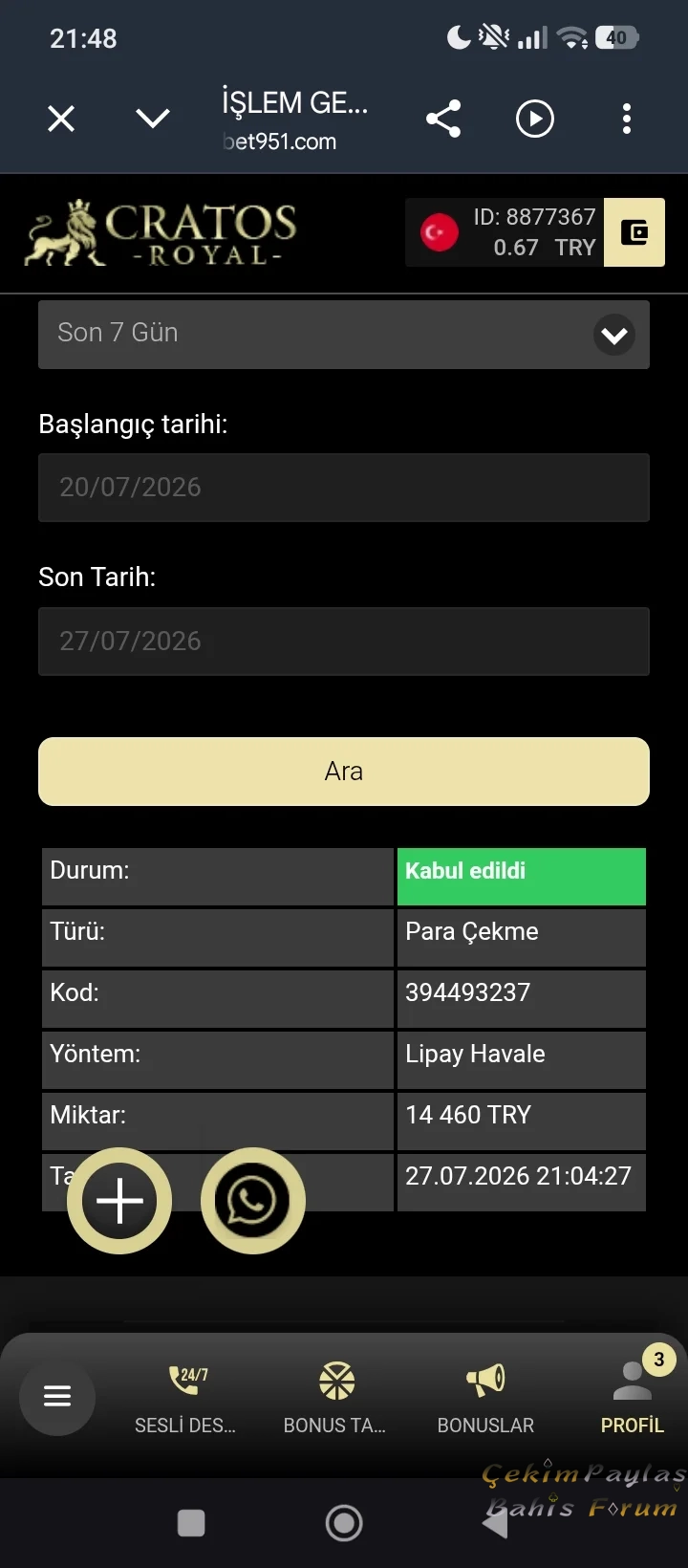Go to the system home screen
The height and width of the screenshot is (1568, 688).
pyautogui.click(x=344, y=1523)
